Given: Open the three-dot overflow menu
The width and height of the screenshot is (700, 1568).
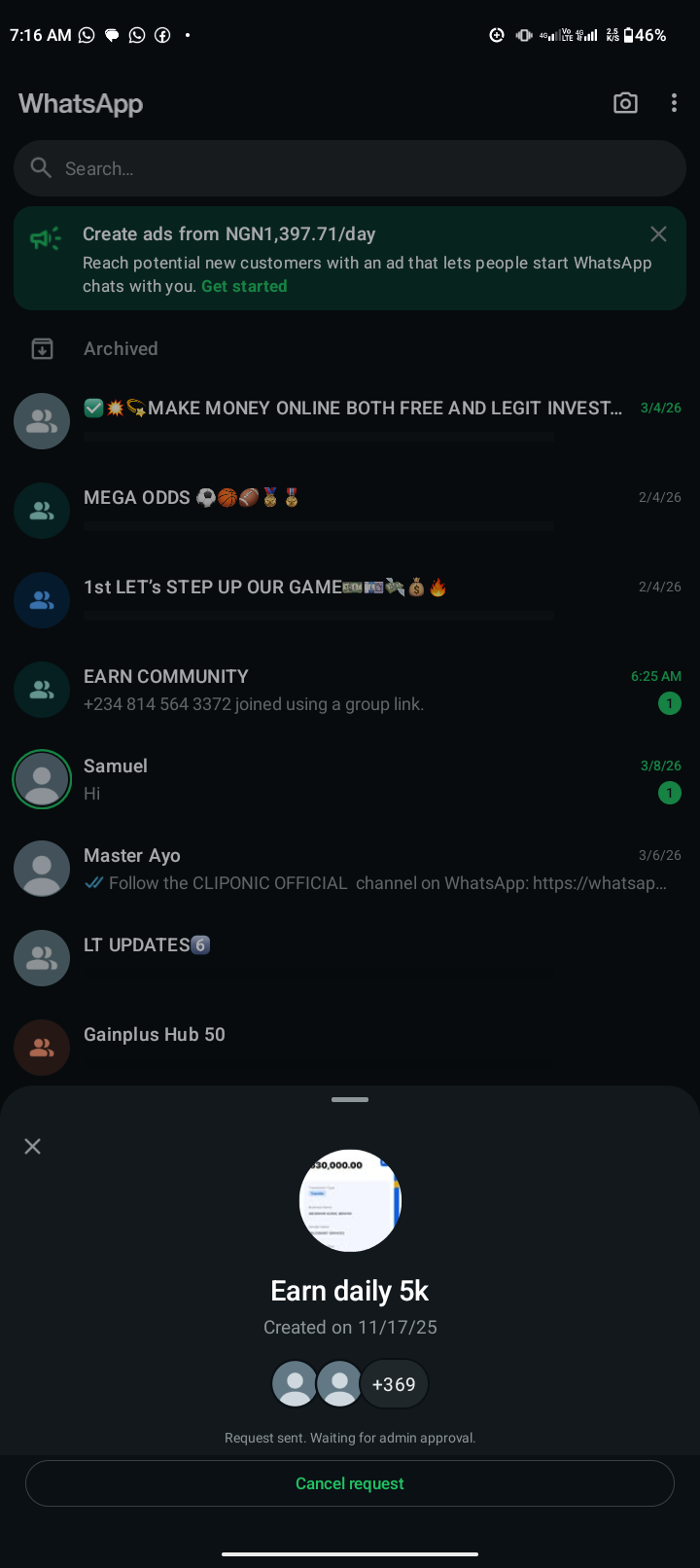Looking at the screenshot, I should click(x=674, y=103).
